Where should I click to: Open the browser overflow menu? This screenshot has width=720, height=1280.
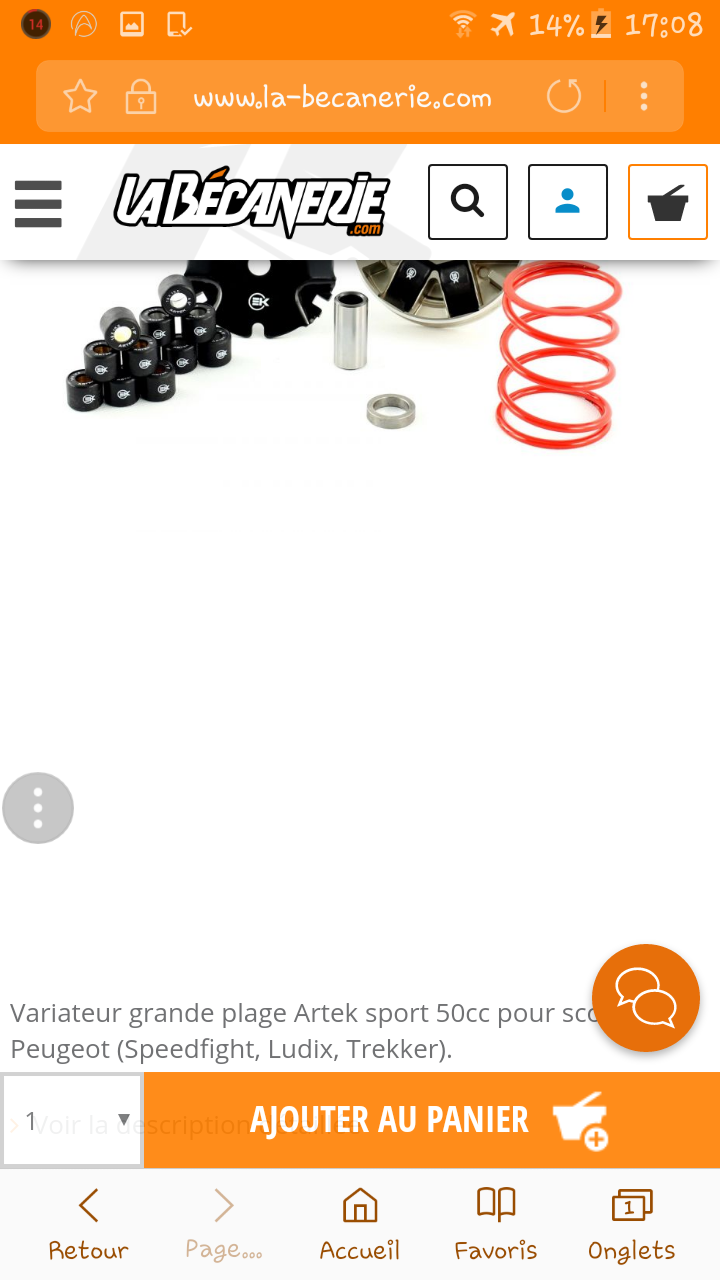[x=644, y=97]
